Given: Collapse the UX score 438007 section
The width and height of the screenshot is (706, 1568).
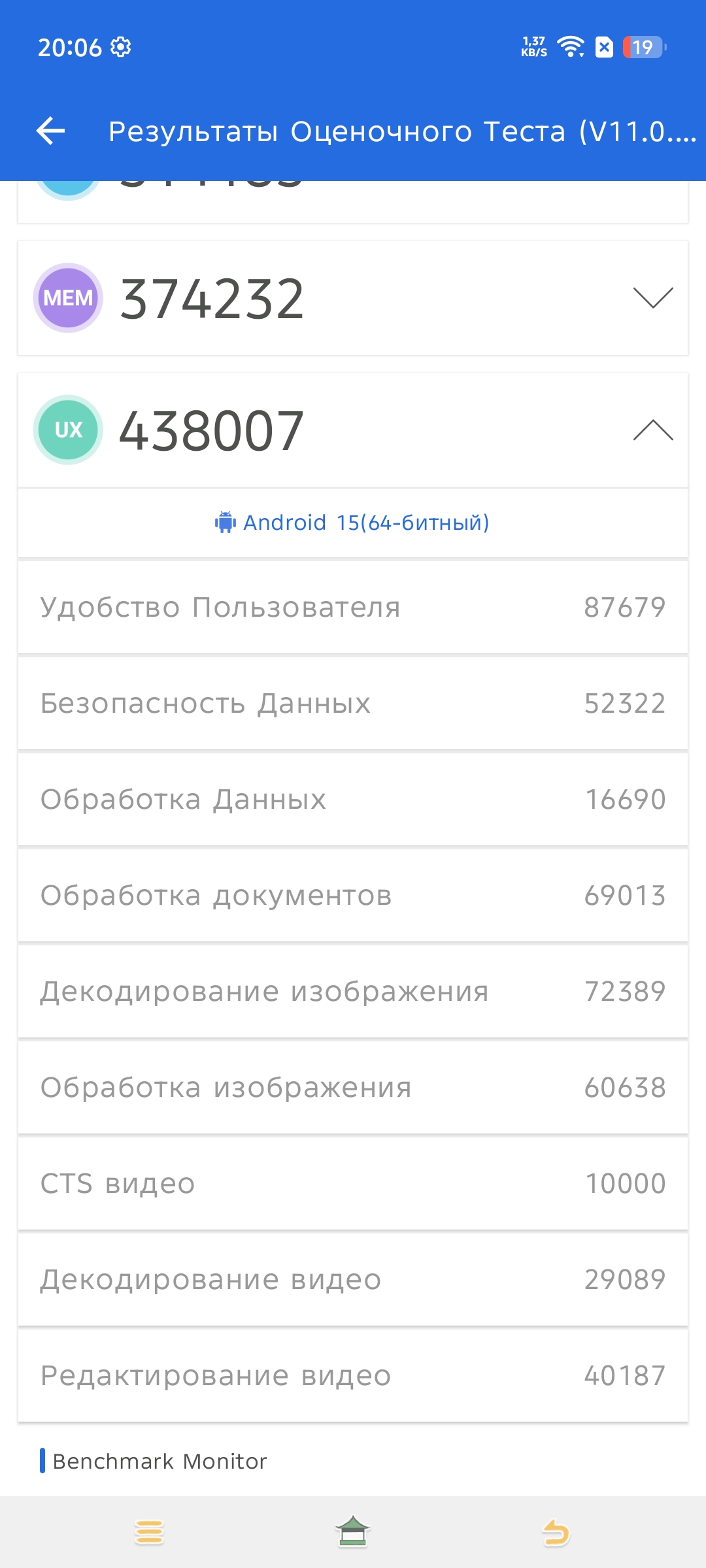Looking at the screenshot, I should pos(652,430).
